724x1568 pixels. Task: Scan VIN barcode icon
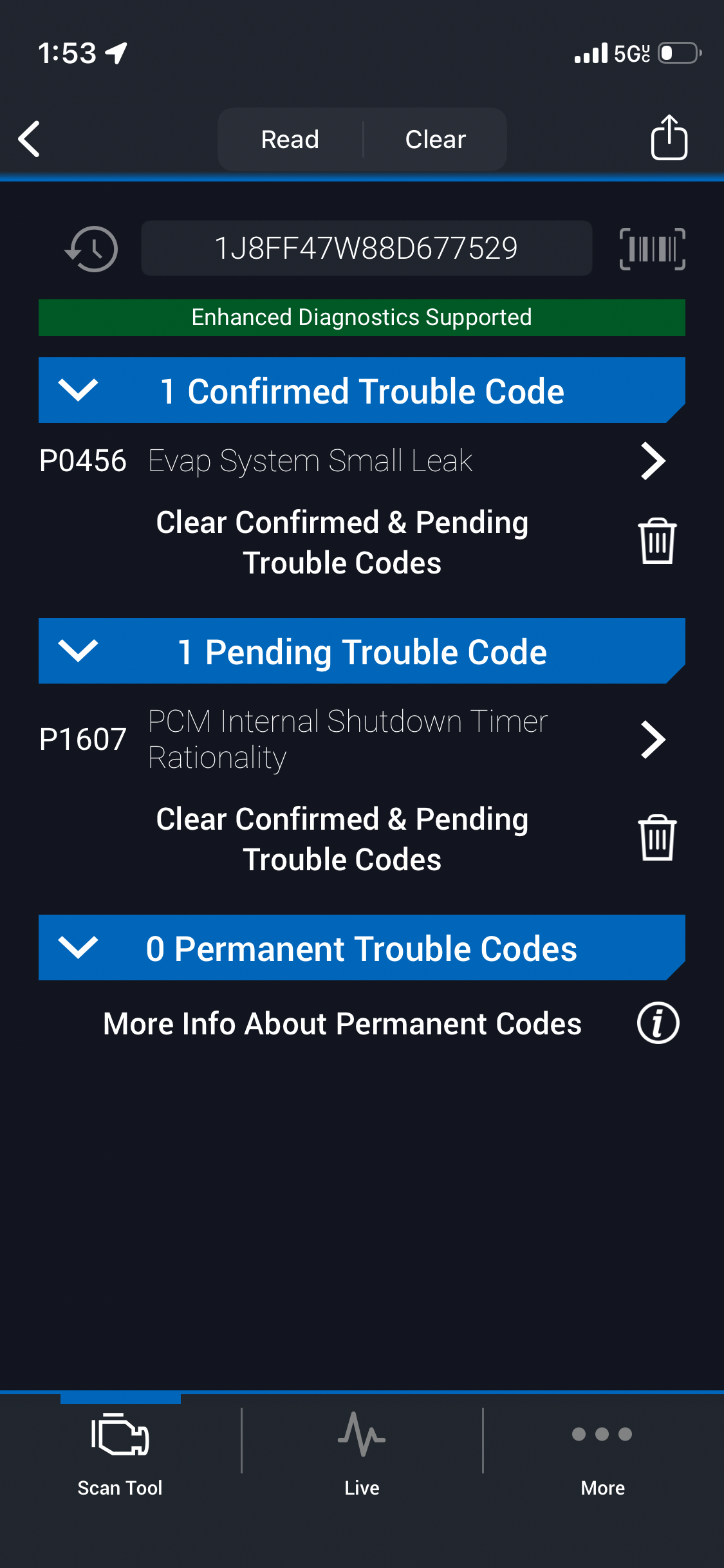pos(652,249)
